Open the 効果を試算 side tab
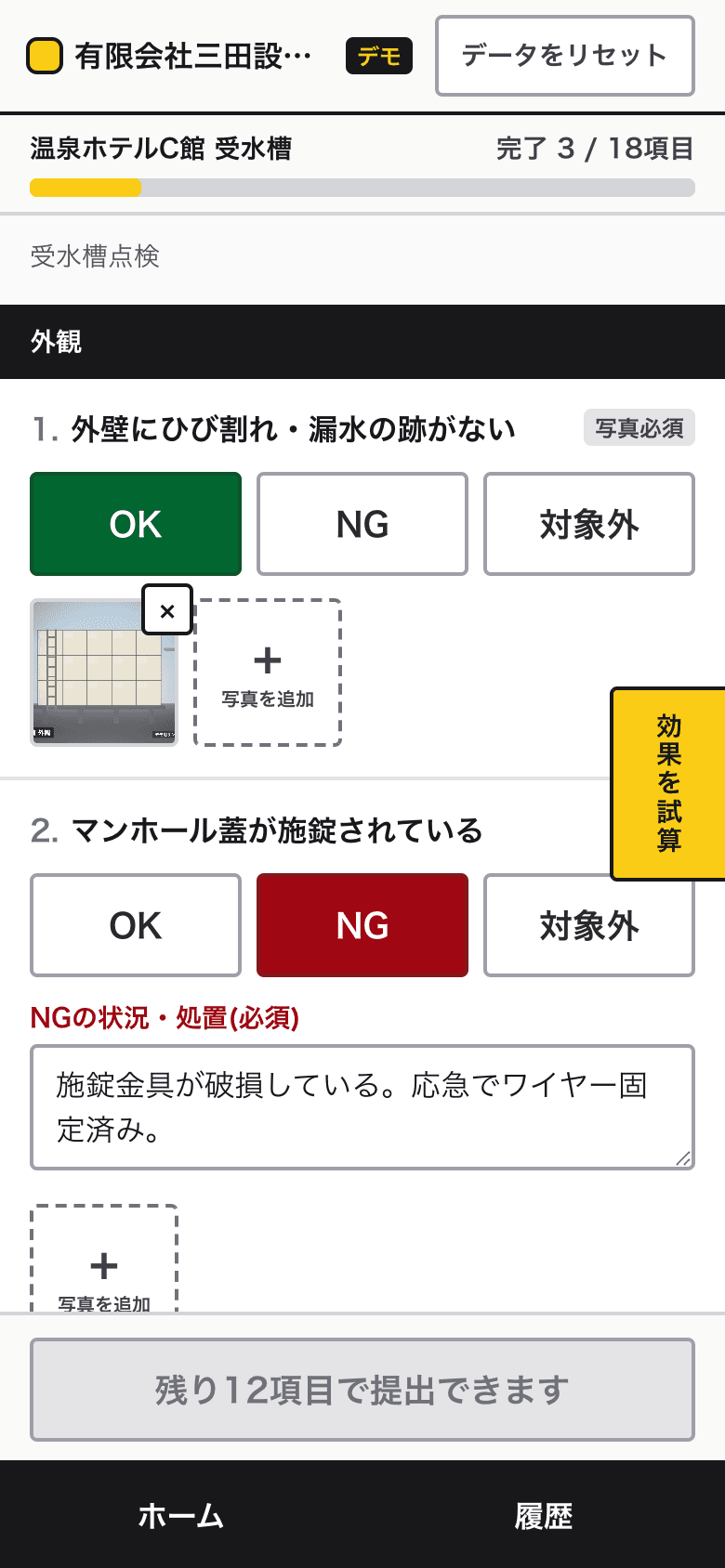Viewport: 725px width, 1568px height. point(668,783)
